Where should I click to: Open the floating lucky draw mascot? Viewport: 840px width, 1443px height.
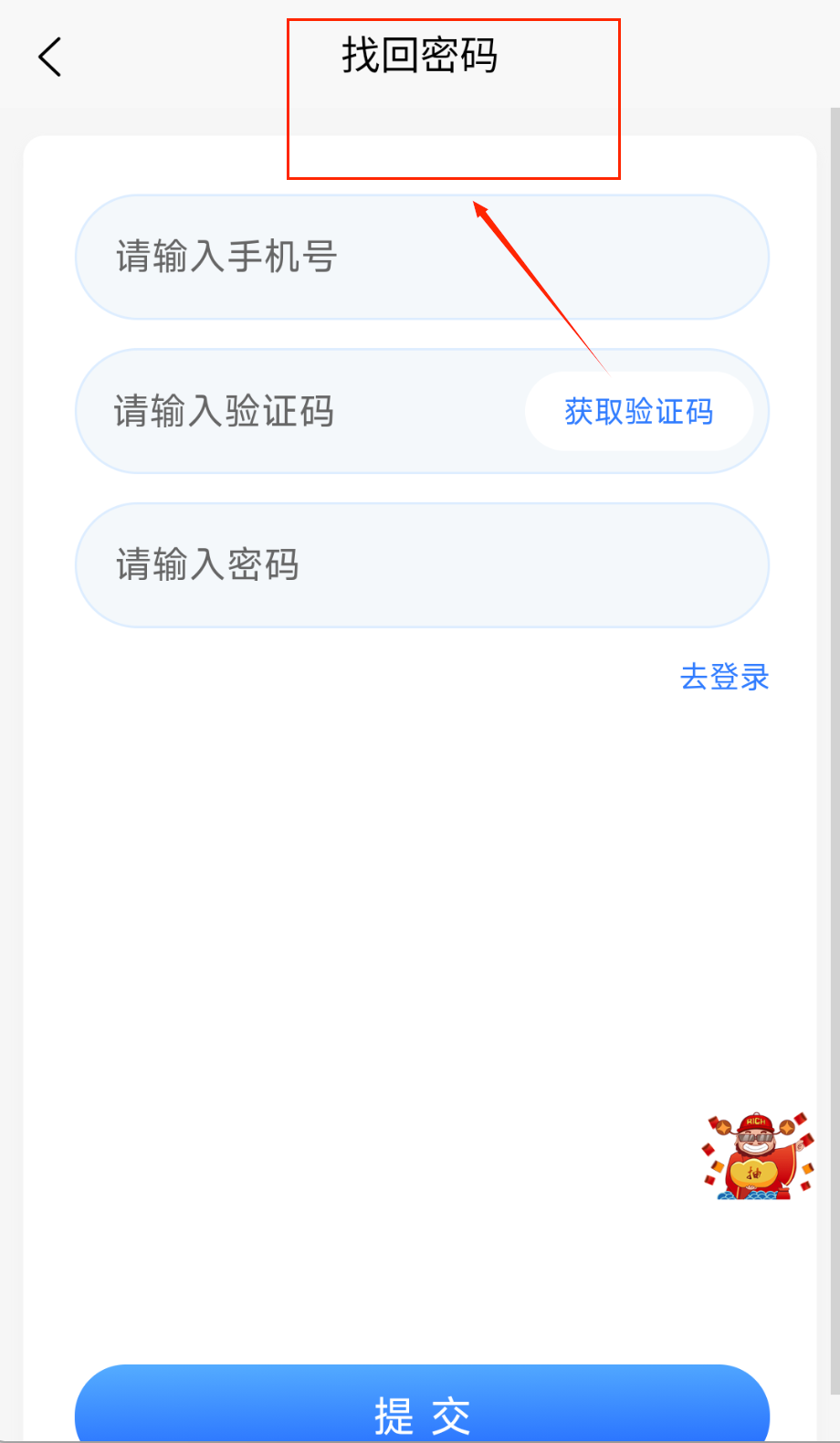pos(757,1155)
